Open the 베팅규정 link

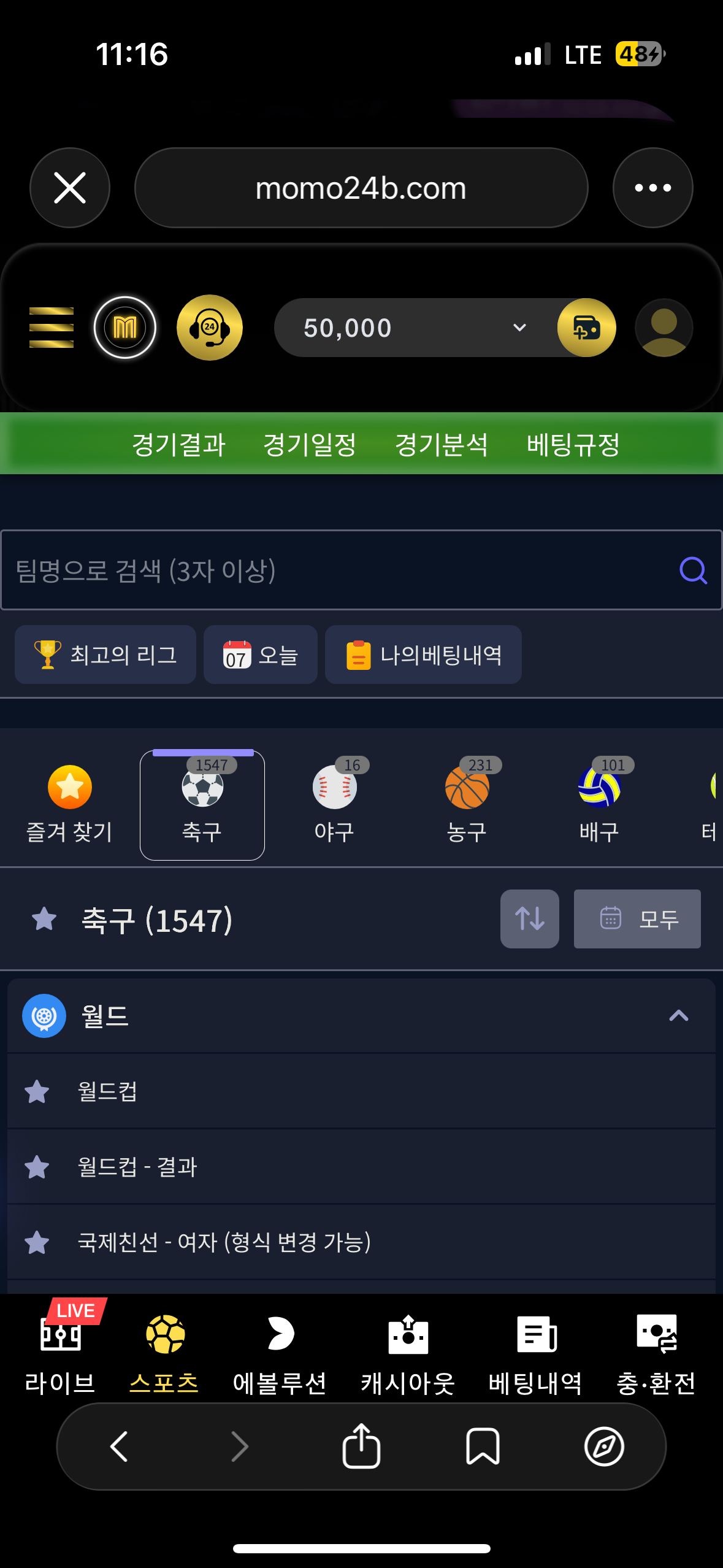click(x=573, y=444)
